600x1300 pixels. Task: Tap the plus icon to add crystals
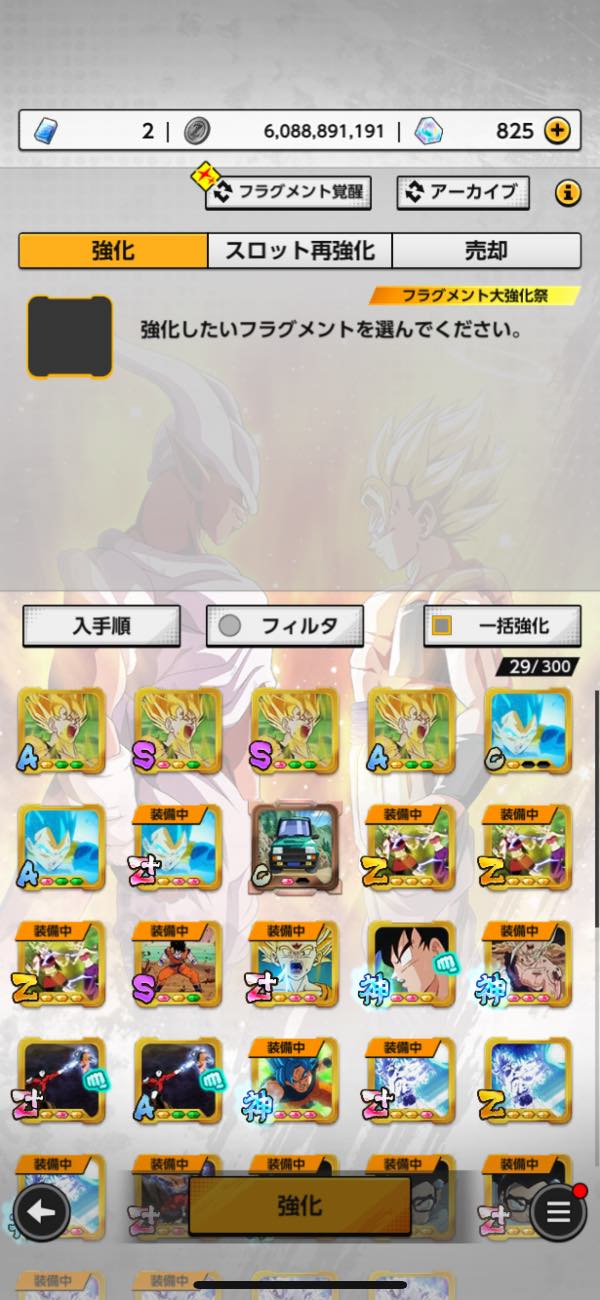557,130
